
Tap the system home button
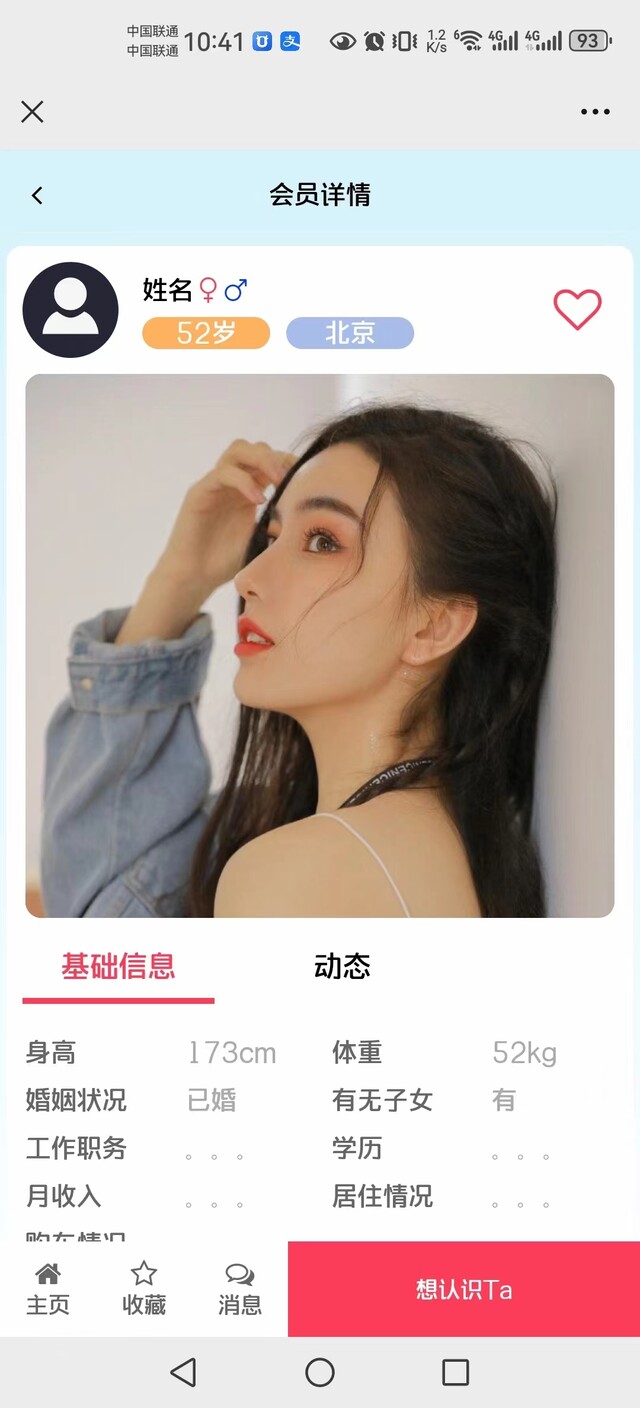point(320,1372)
